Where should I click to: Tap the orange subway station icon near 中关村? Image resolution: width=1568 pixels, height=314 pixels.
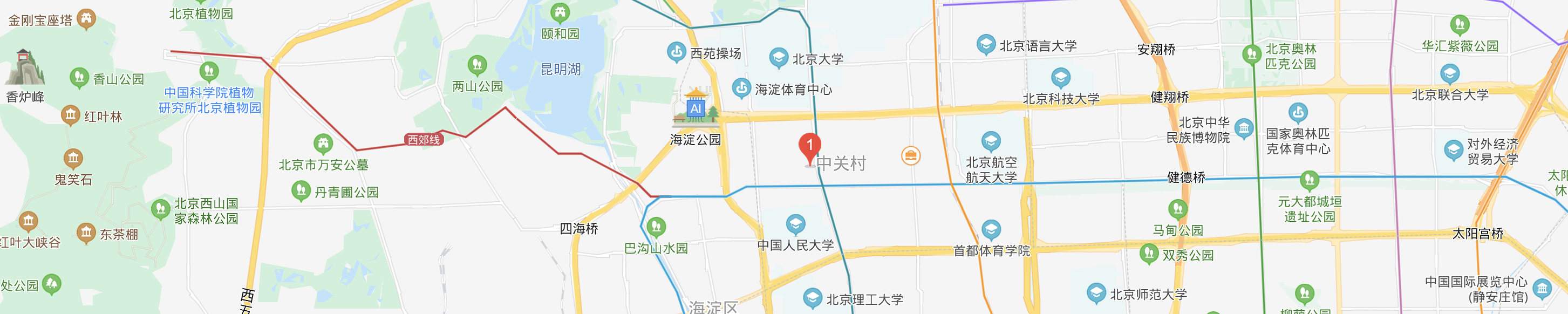point(911,156)
